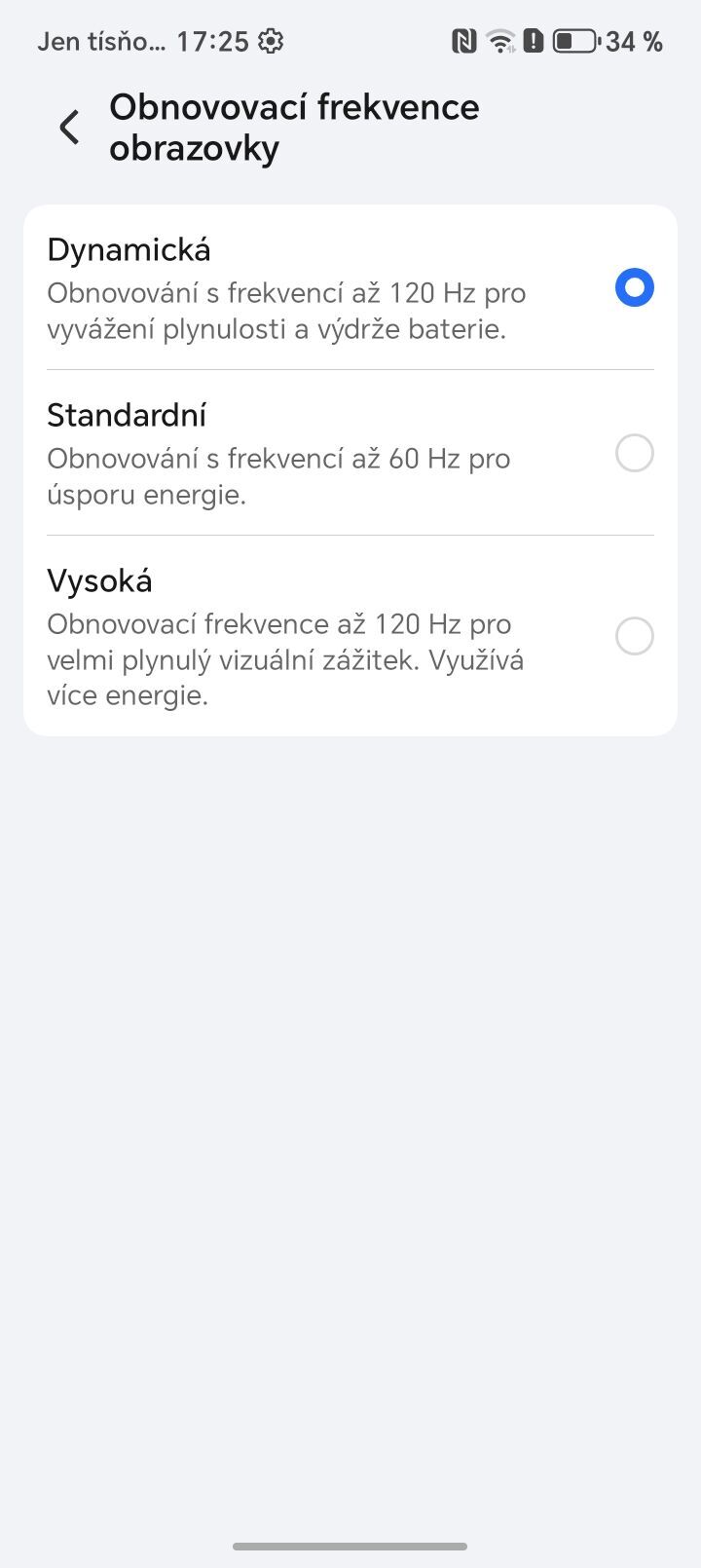Tap the SIM card alert icon
Screen dimensions: 701x1568
(535, 41)
